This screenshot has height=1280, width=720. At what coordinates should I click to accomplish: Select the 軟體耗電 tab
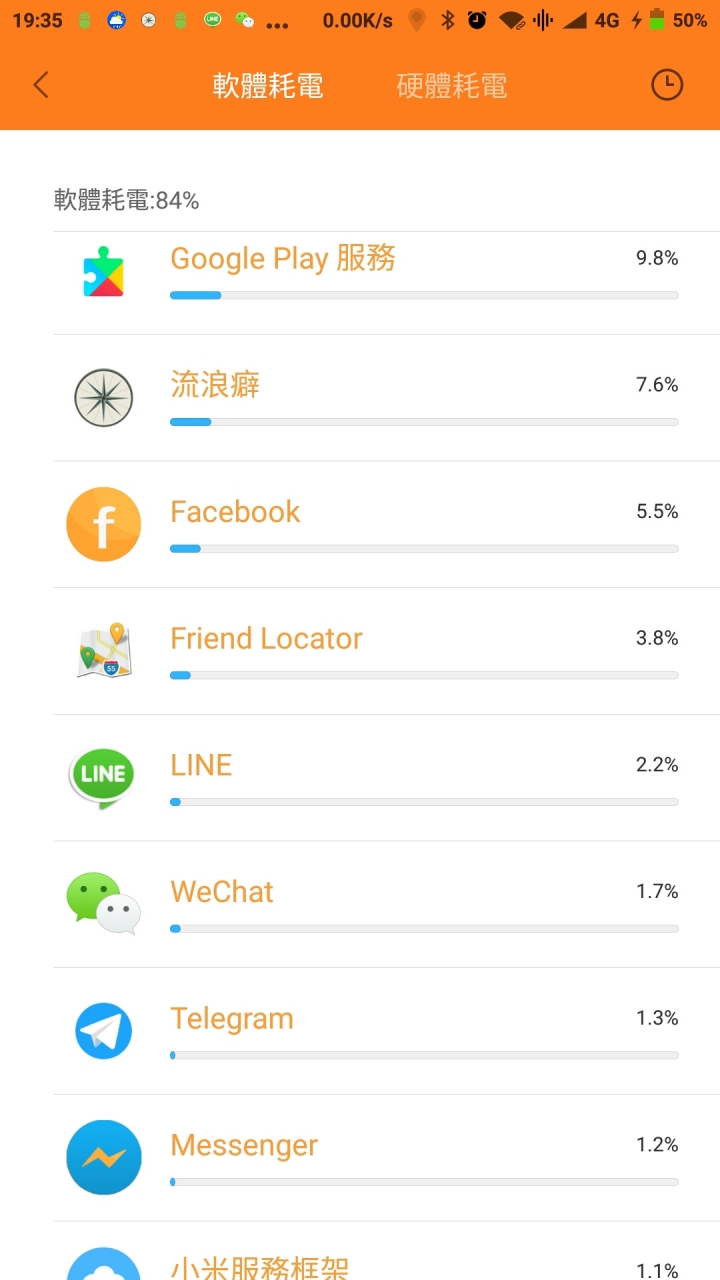[268, 86]
